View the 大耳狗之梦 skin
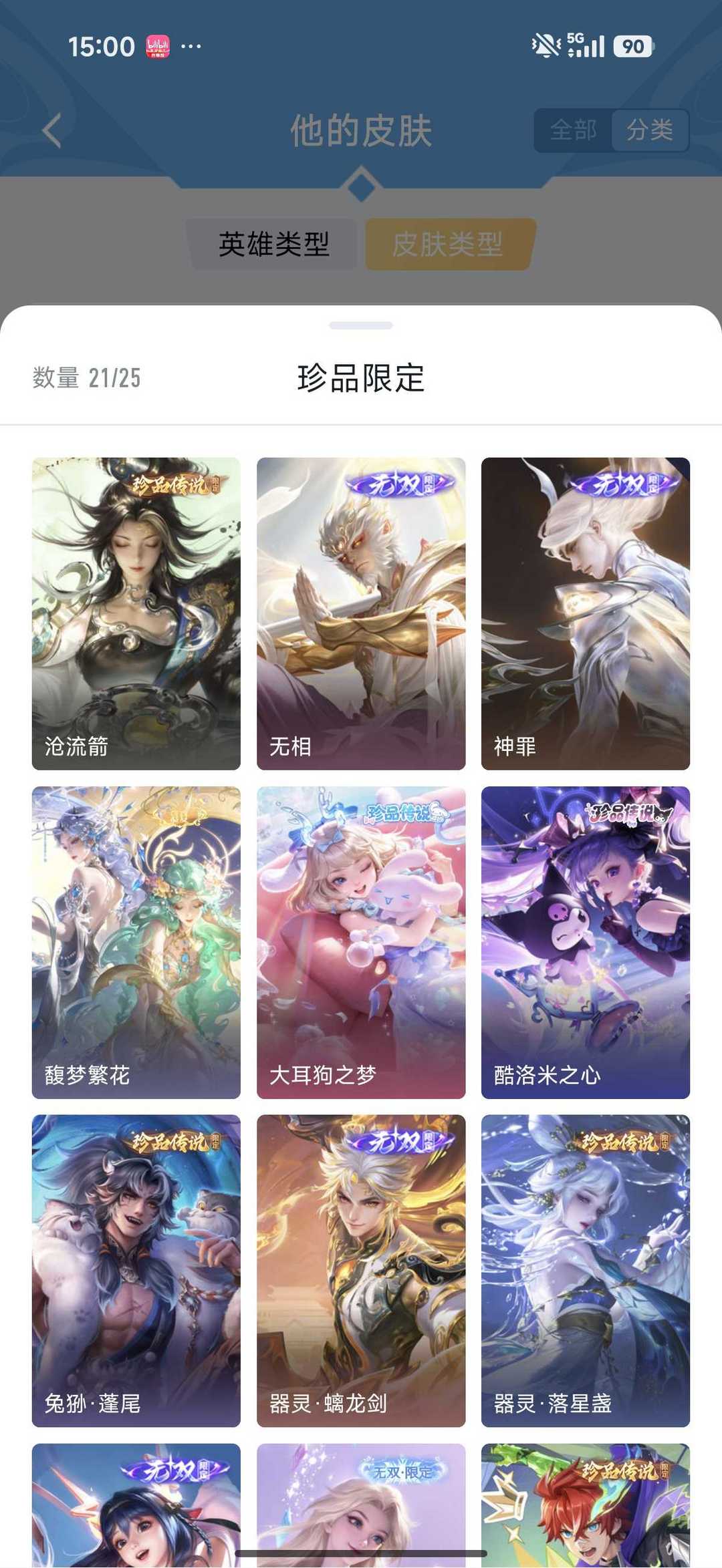This screenshot has width=722, height=1568. (x=361, y=942)
